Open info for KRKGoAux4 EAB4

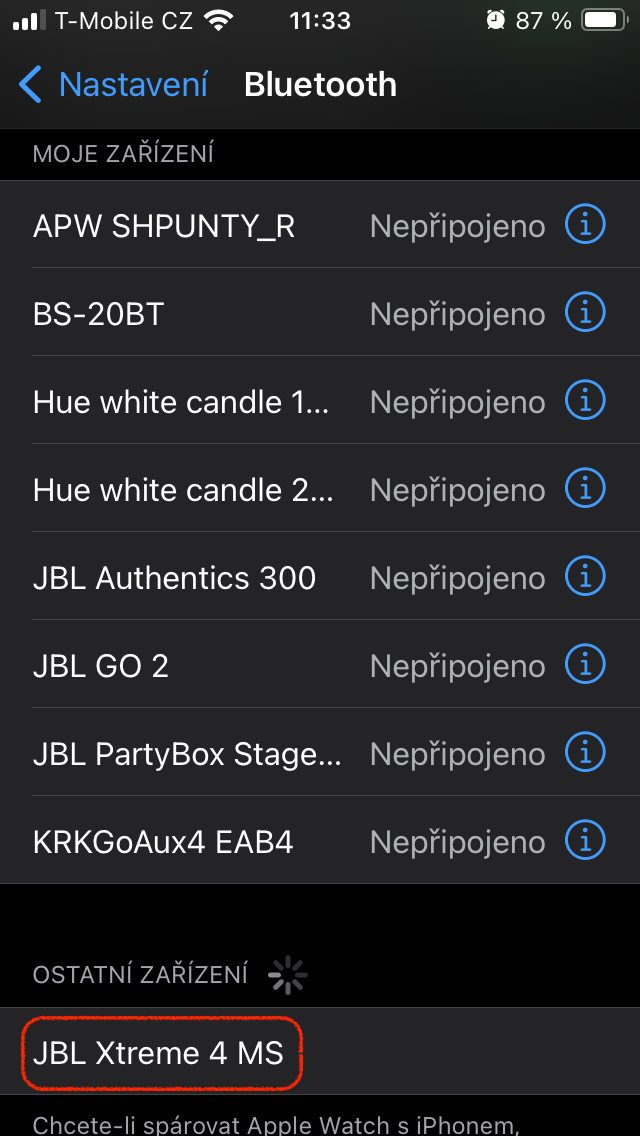point(585,843)
